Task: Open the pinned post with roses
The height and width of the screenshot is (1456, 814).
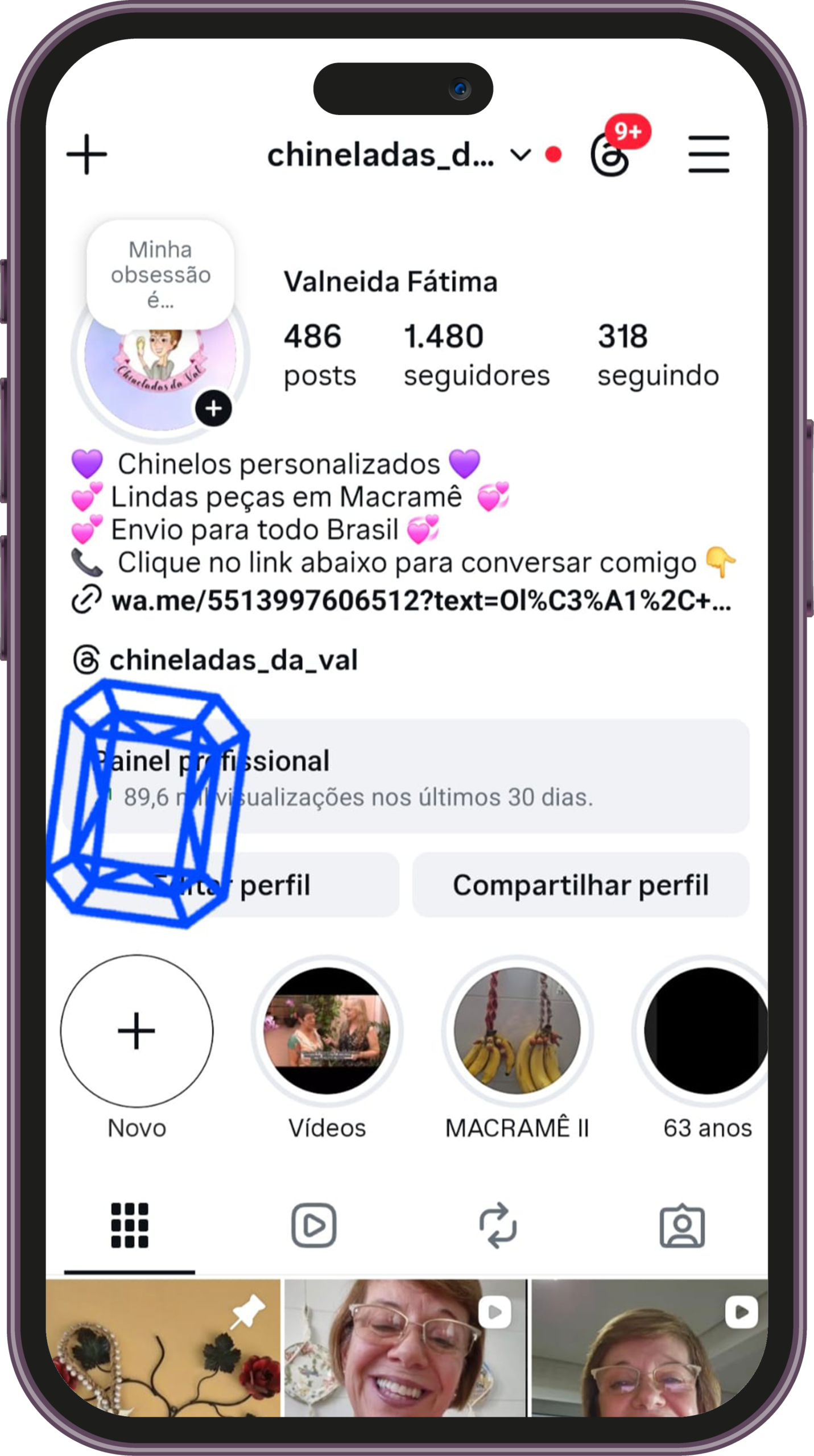Action: pyautogui.click(x=163, y=1348)
